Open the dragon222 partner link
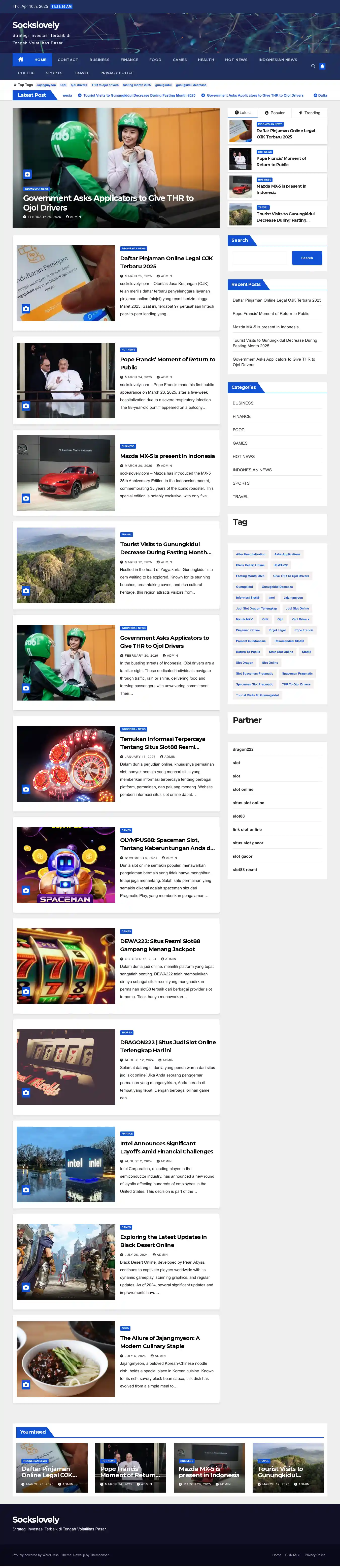 click(x=243, y=749)
